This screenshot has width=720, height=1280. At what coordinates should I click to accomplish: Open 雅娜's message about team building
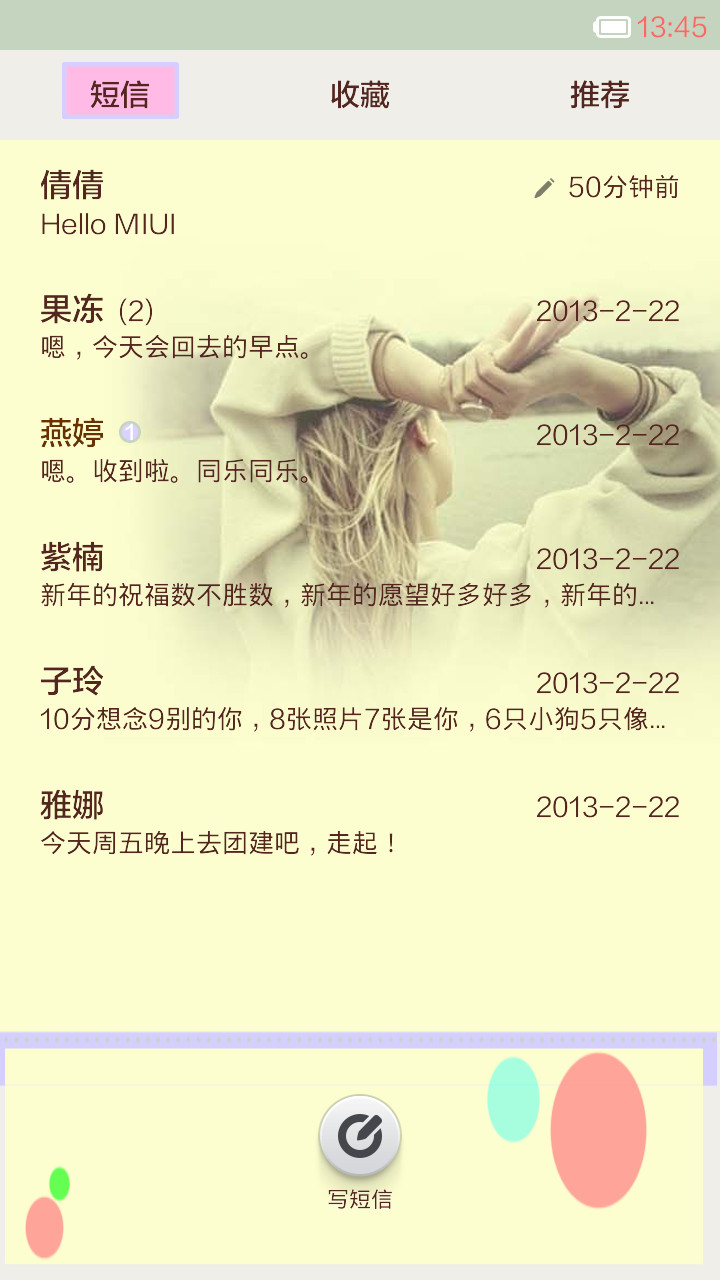pos(360,824)
